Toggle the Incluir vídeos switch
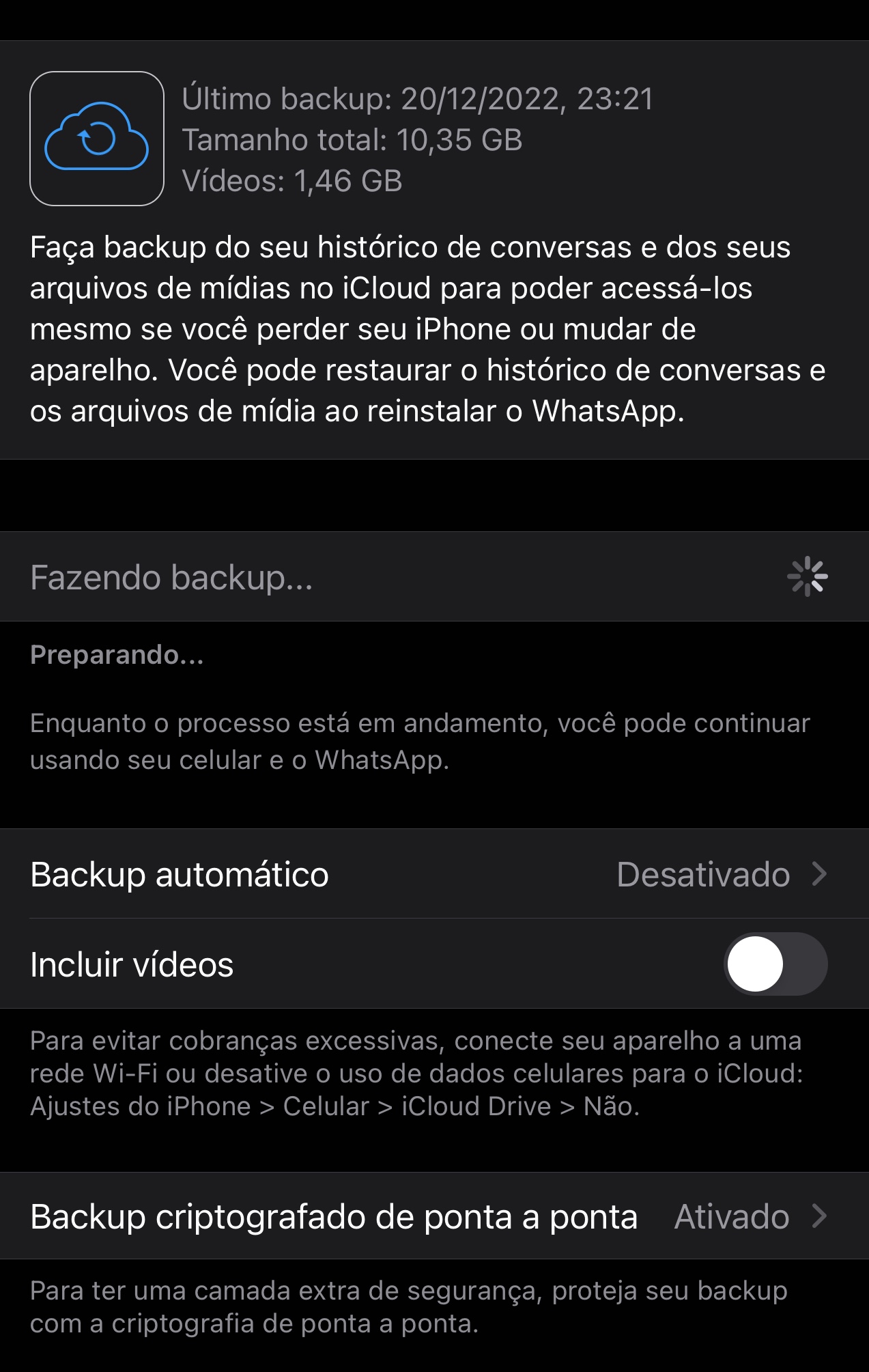Viewport: 869px width, 1372px height. point(775,964)
